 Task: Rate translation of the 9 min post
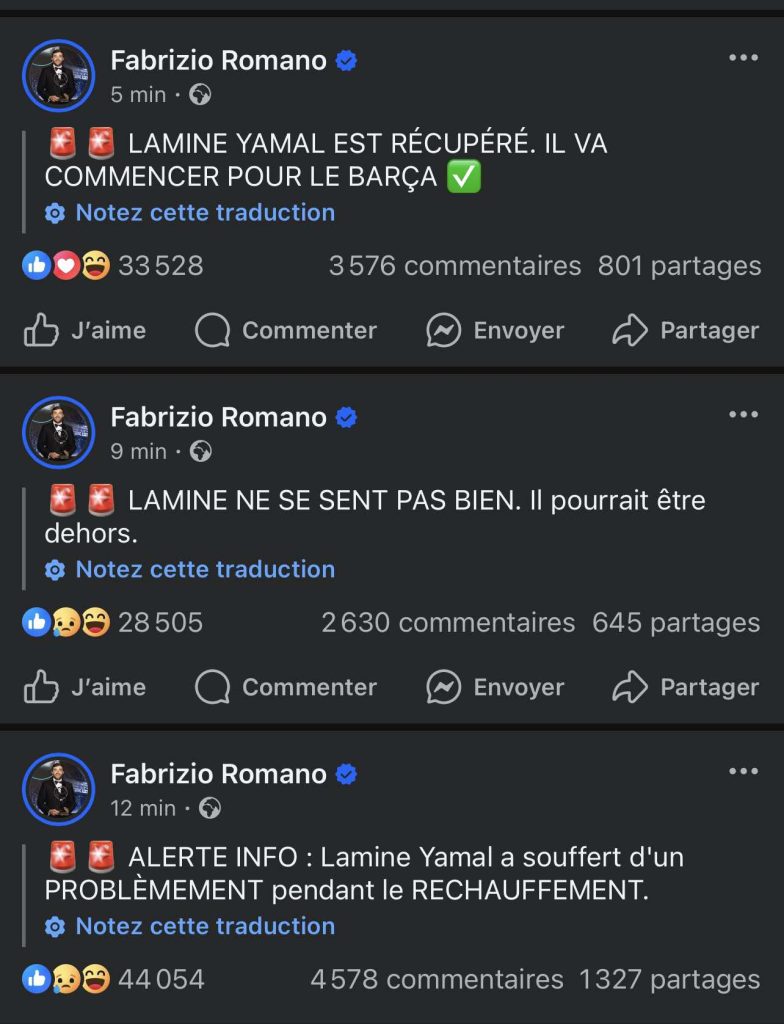[x=191, y=570]
